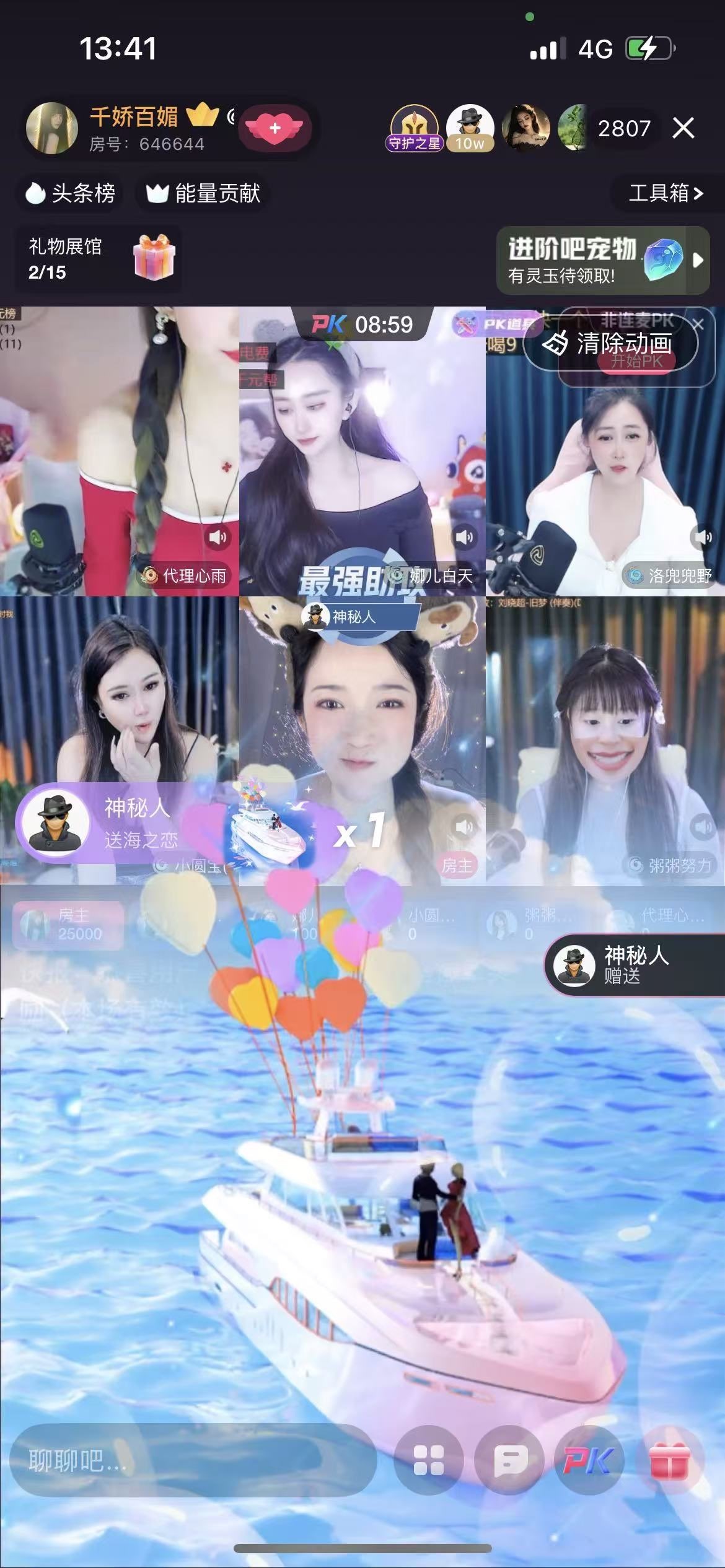The image size is (725, 1568).
Task: Tap 清除动画 to clear animations
Action: 610,344
